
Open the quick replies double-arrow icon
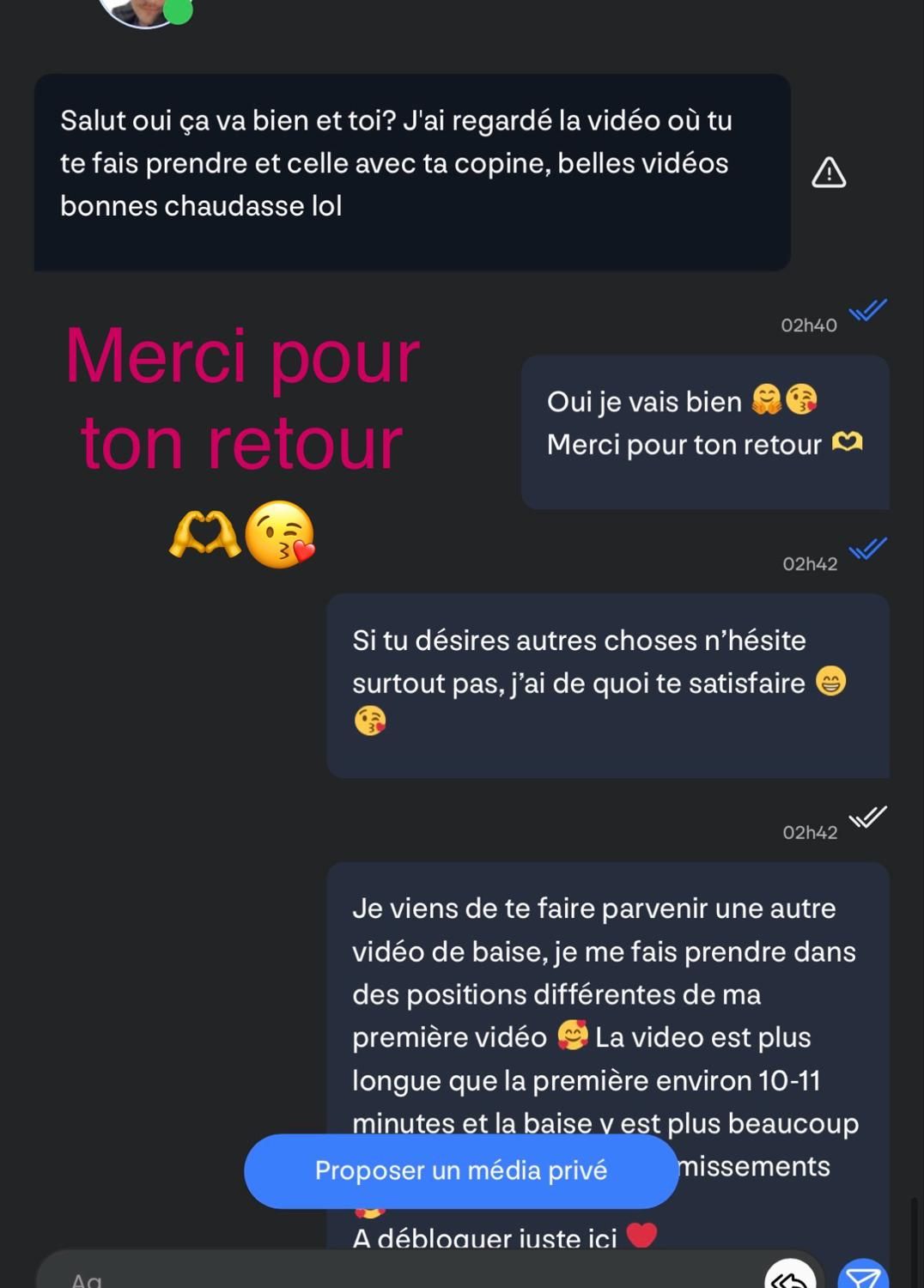pos(790,1277)
